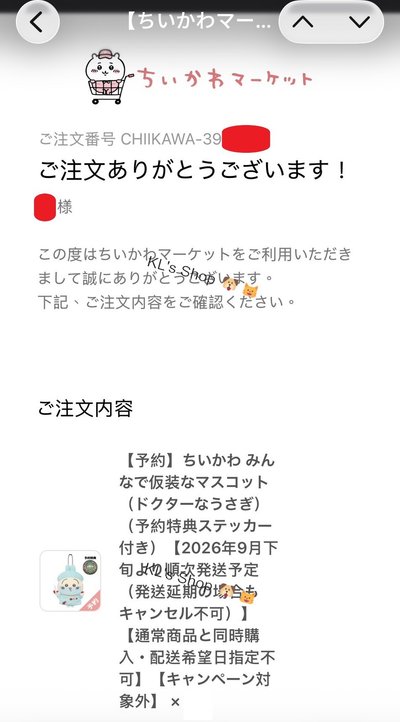Jump to the previous email
Viewport: 400px width, 722px height.
pos(302,22)
